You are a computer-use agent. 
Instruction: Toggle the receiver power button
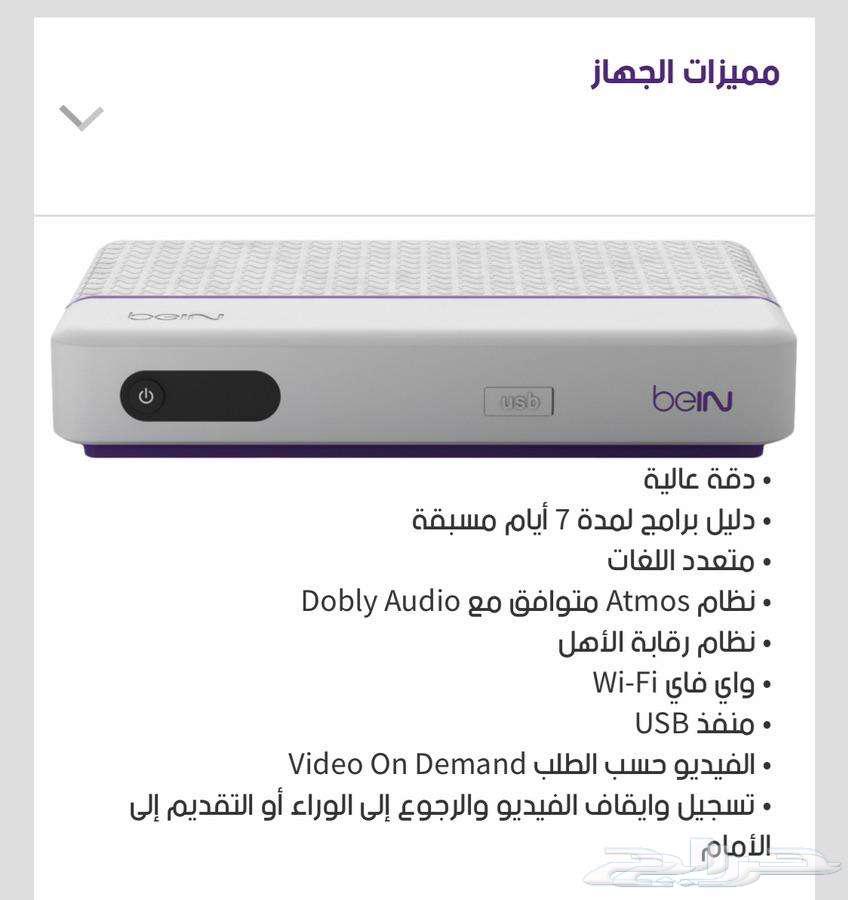(x=196, y=396)
